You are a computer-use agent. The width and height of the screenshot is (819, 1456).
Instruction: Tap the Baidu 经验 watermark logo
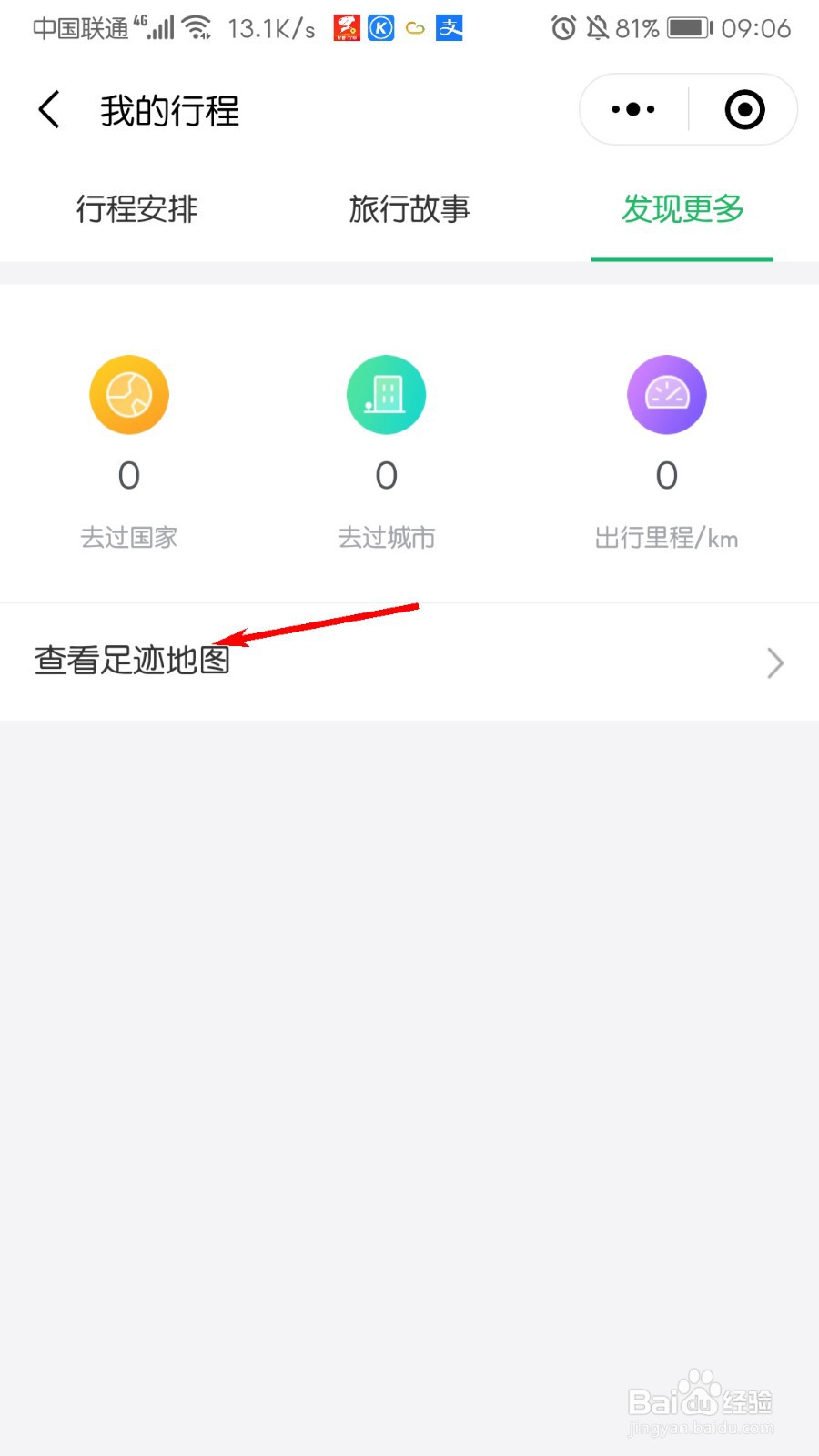pyautogui.click(x=701, y=1401)
